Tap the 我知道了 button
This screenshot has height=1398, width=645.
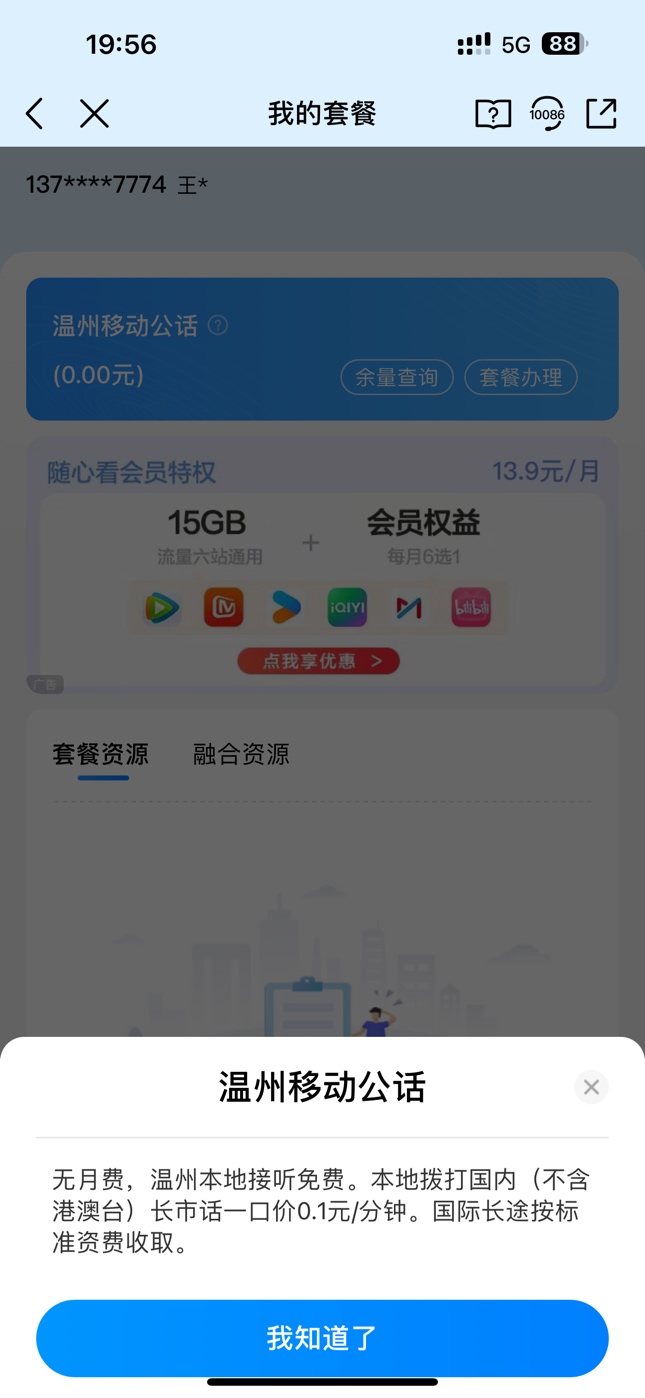click(x=322, y=1338)
